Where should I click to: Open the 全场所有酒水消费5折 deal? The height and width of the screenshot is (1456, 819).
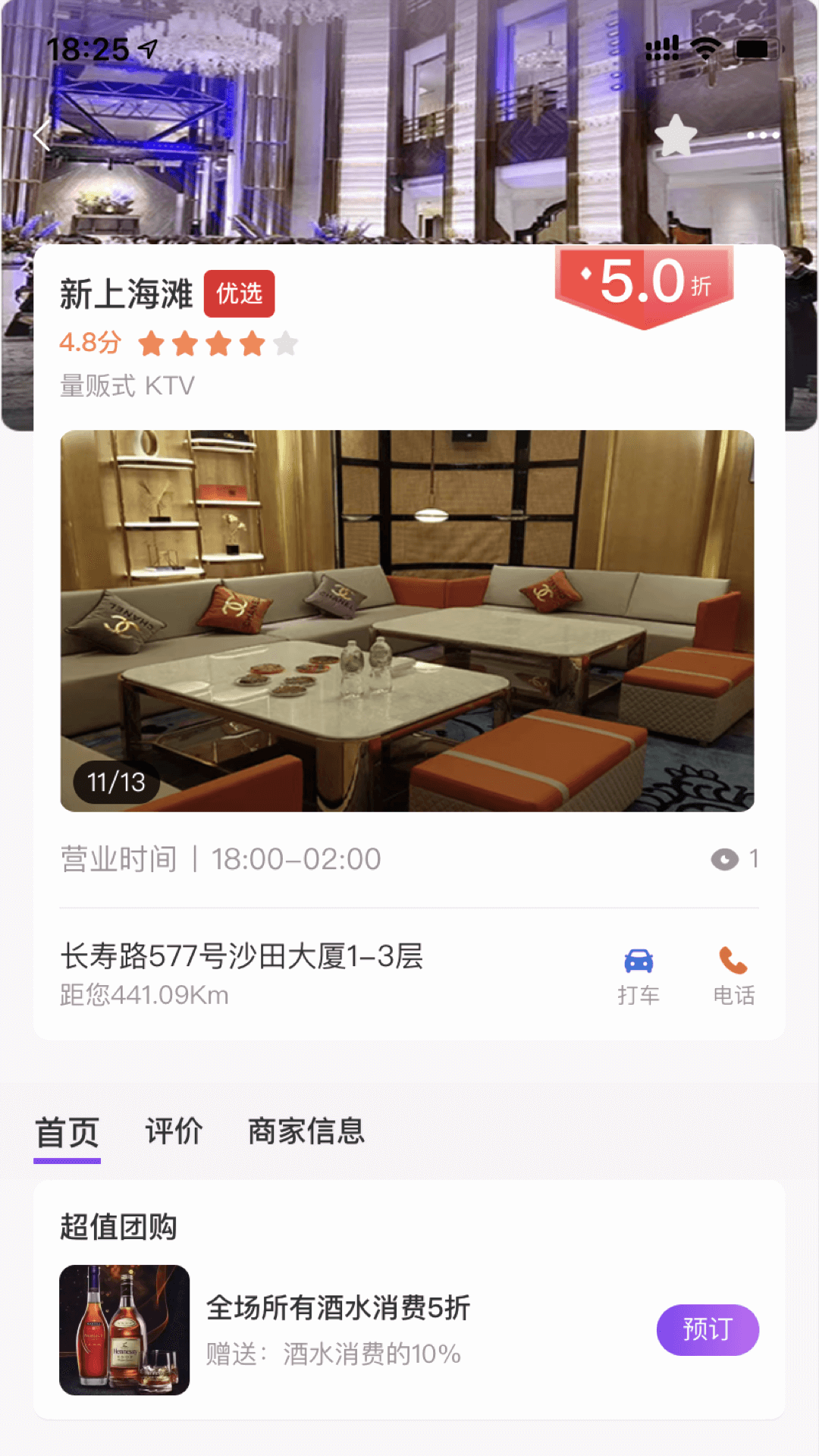pyautogui.click(x=338, y=1307)
